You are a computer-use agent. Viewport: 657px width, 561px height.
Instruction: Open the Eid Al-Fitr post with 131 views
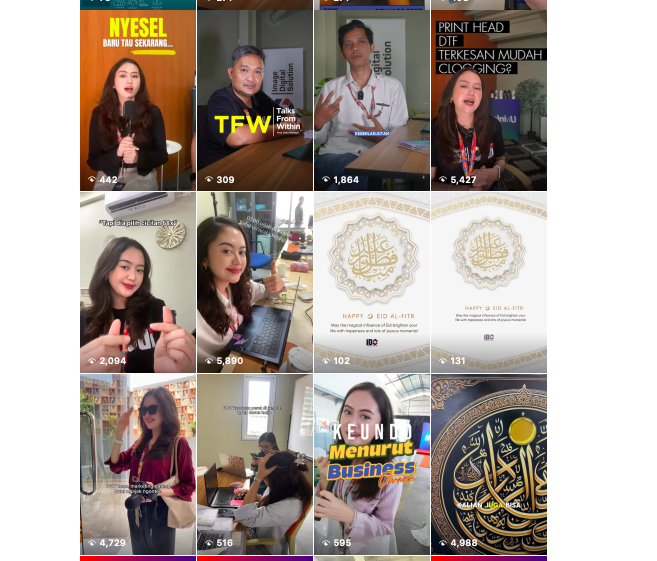tap(489, 283)
